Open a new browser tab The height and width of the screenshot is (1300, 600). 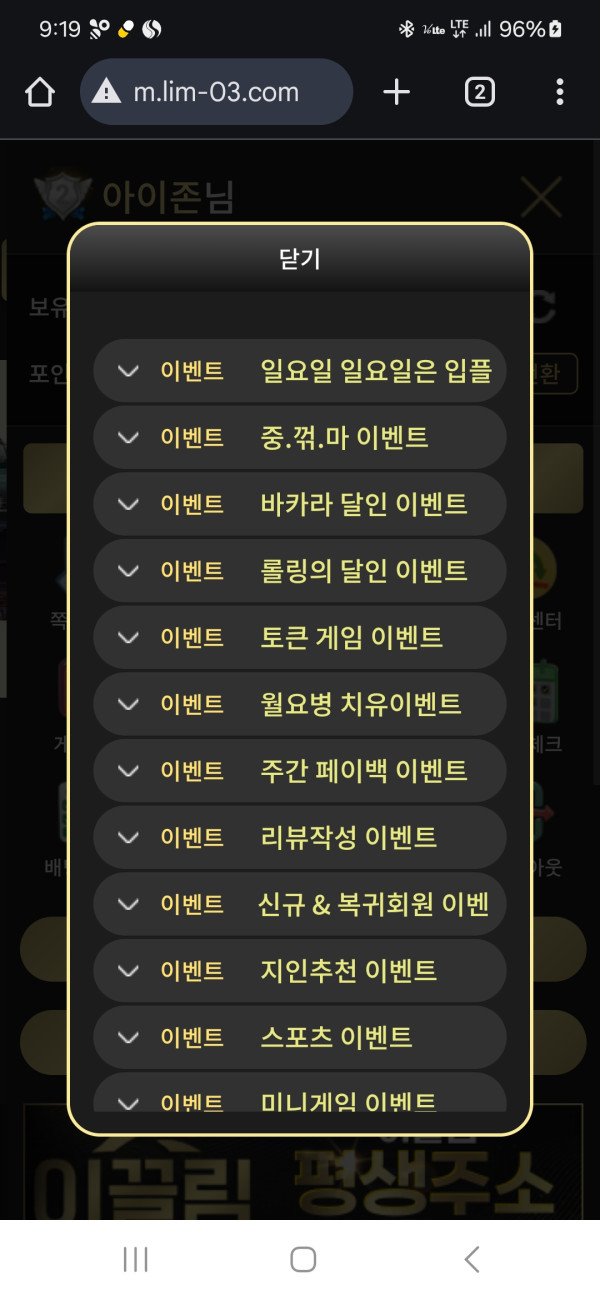point(397,92)
